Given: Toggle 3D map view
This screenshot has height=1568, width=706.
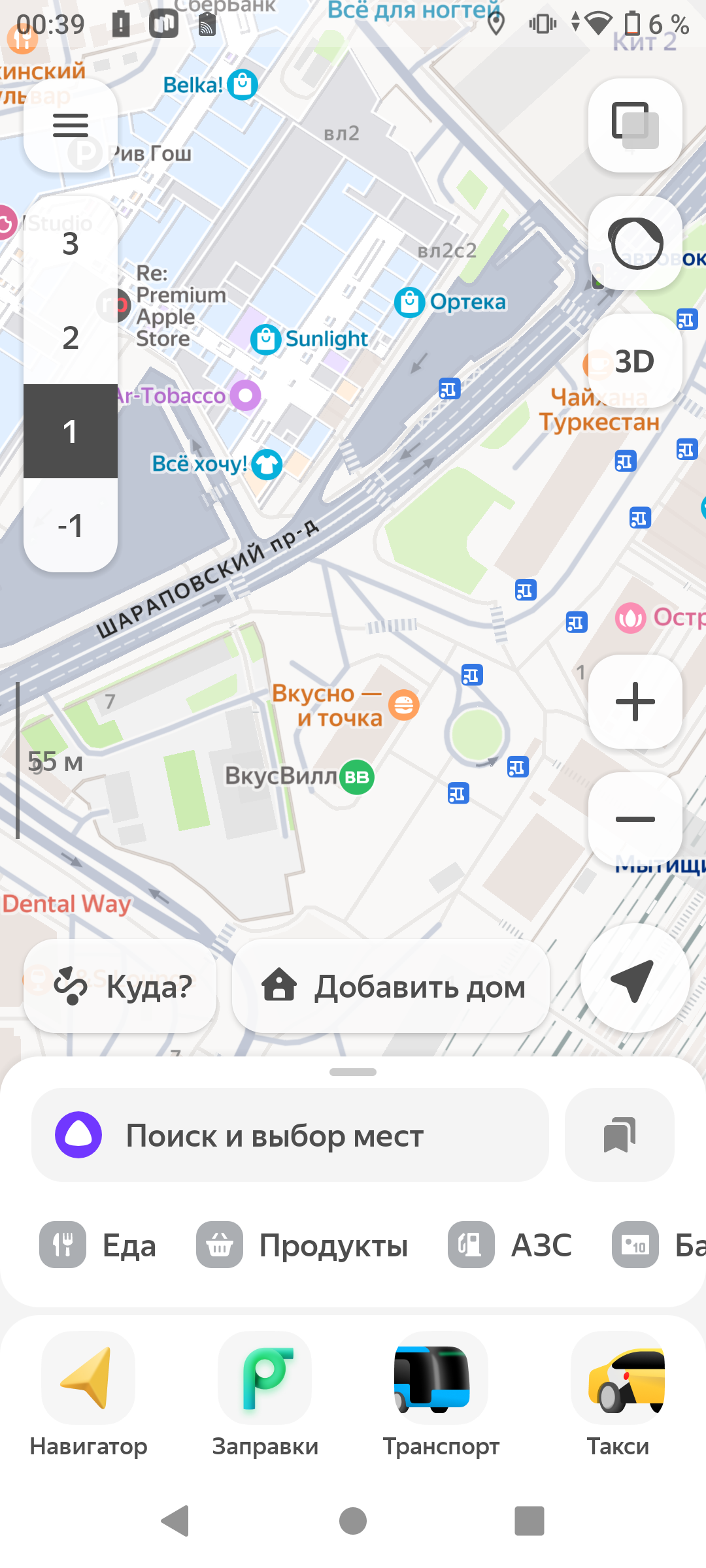Looking at the screenshot, I should 635,361.
